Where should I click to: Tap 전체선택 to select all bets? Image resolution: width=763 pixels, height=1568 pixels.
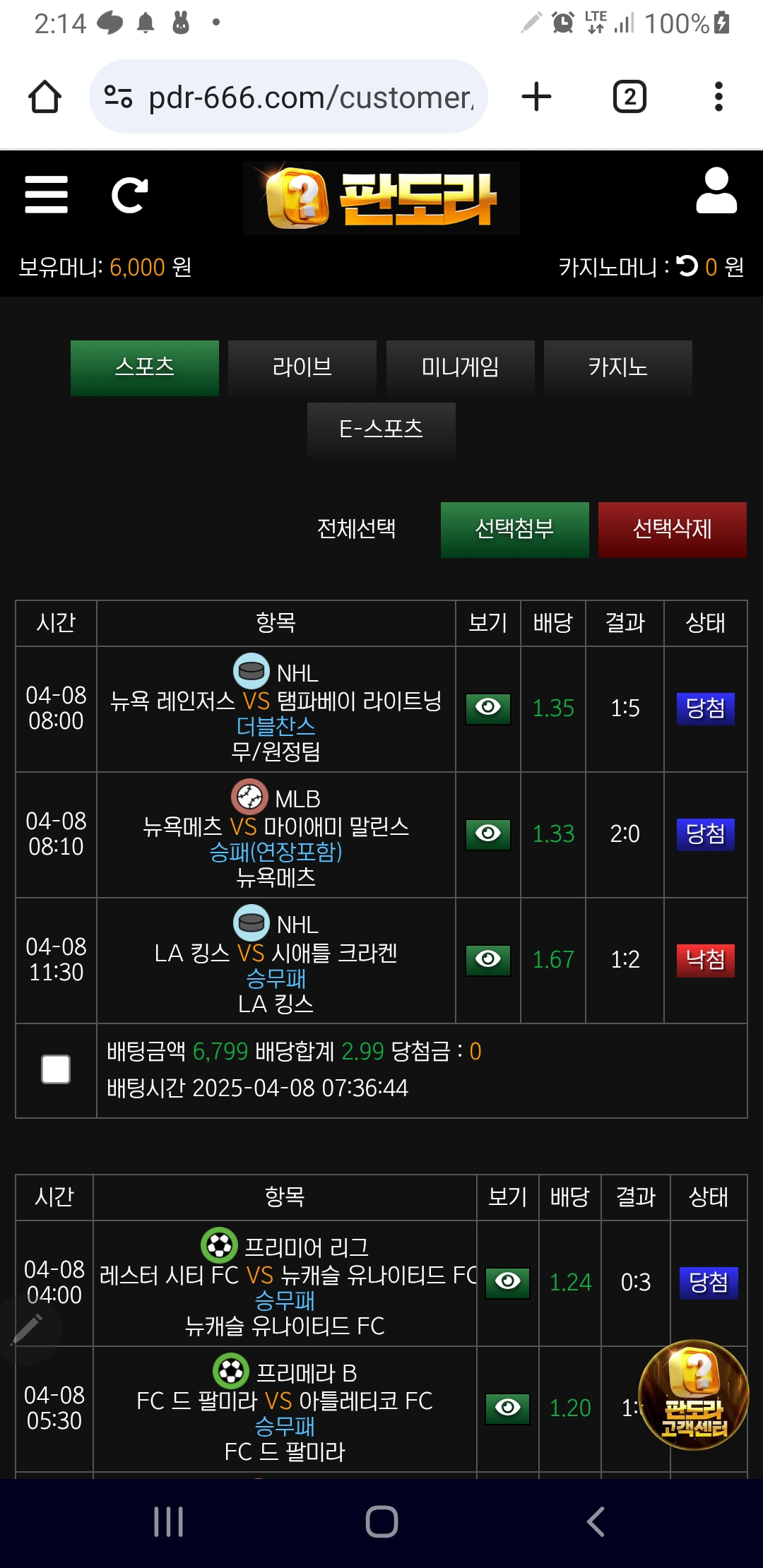click(x=356, y=529)
